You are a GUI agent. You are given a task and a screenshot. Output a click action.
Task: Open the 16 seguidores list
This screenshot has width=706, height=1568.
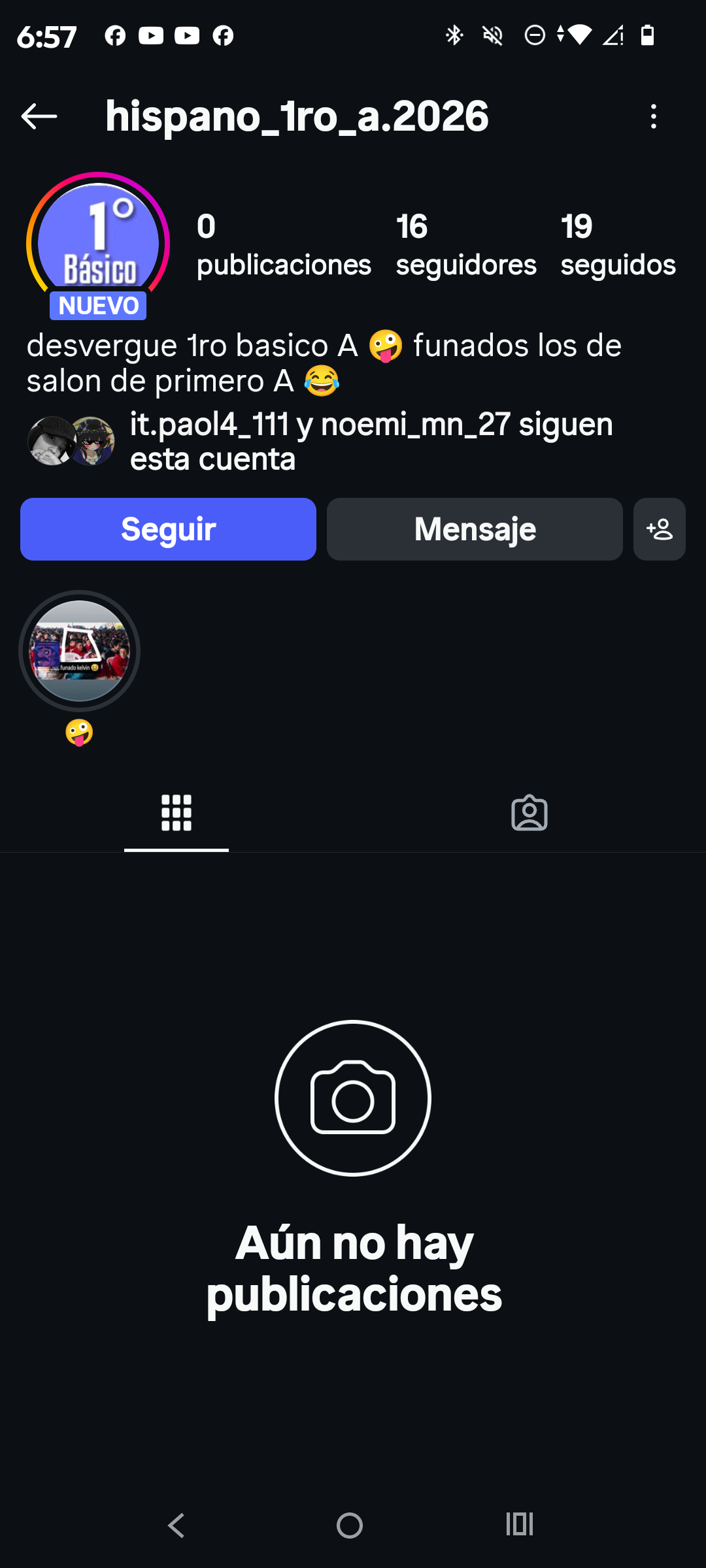pos(465,245)
